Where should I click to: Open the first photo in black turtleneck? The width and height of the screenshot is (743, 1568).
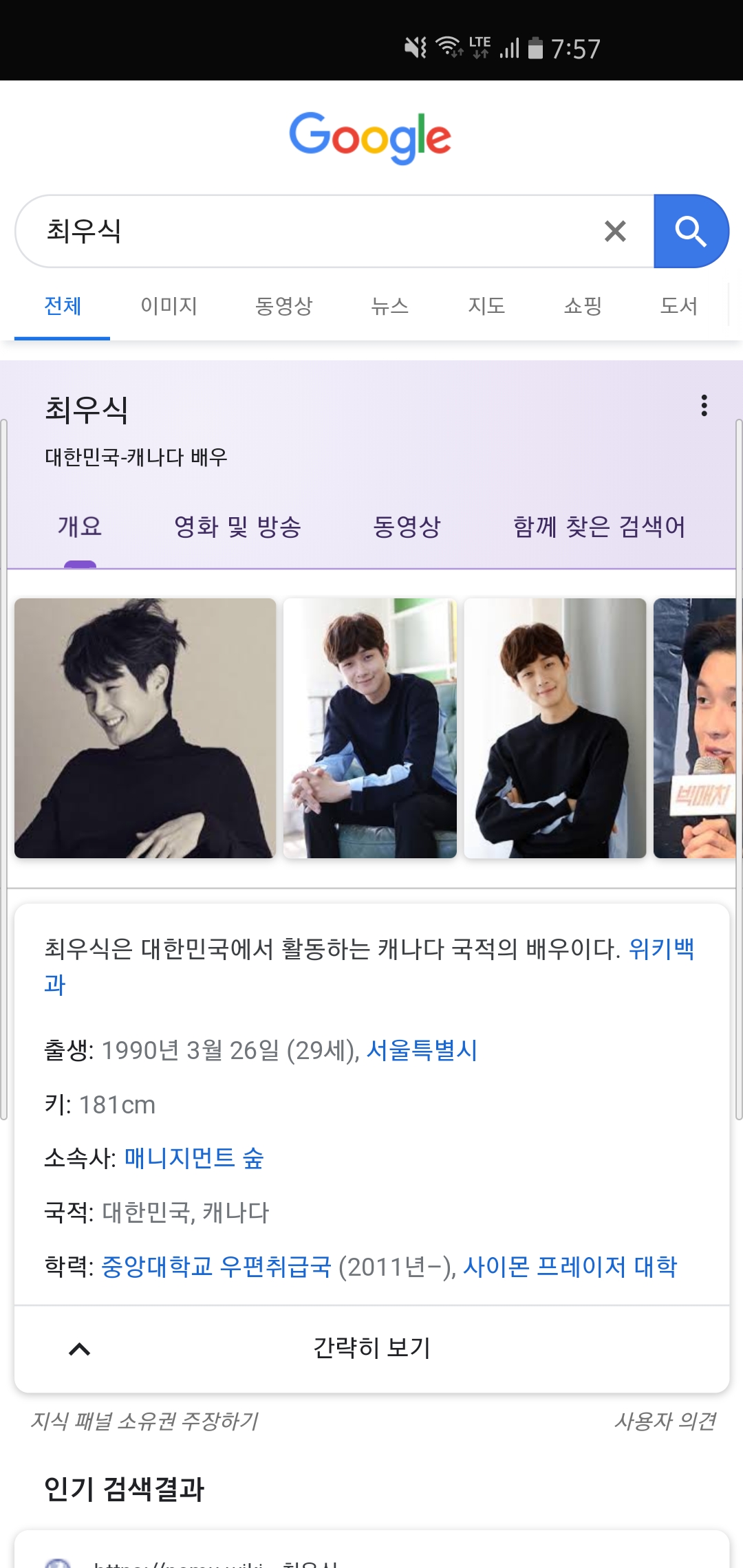click(x=145, y=728)
